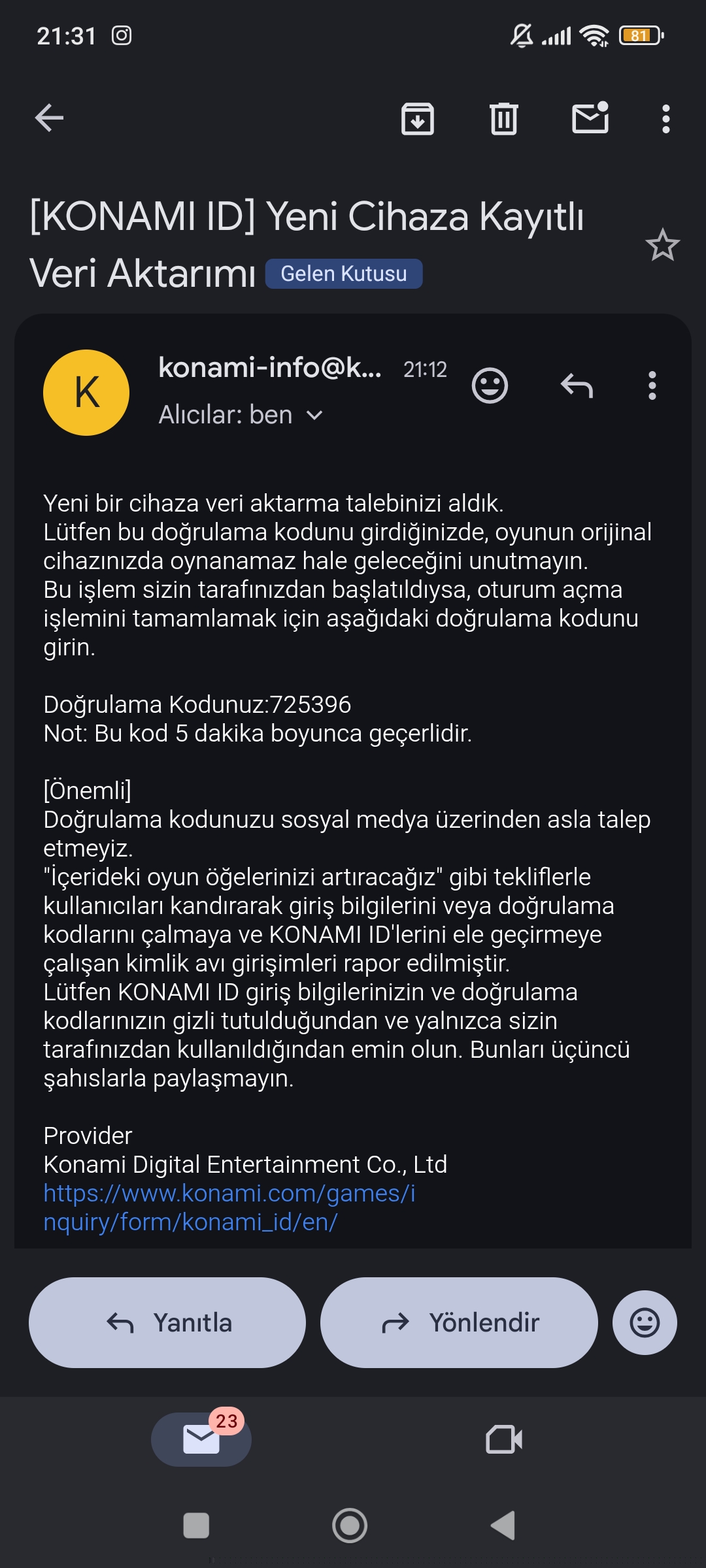Switch to the Mail tab with 23 badge
This screenshot has height=1568, width=706.
click(201, 1439)
